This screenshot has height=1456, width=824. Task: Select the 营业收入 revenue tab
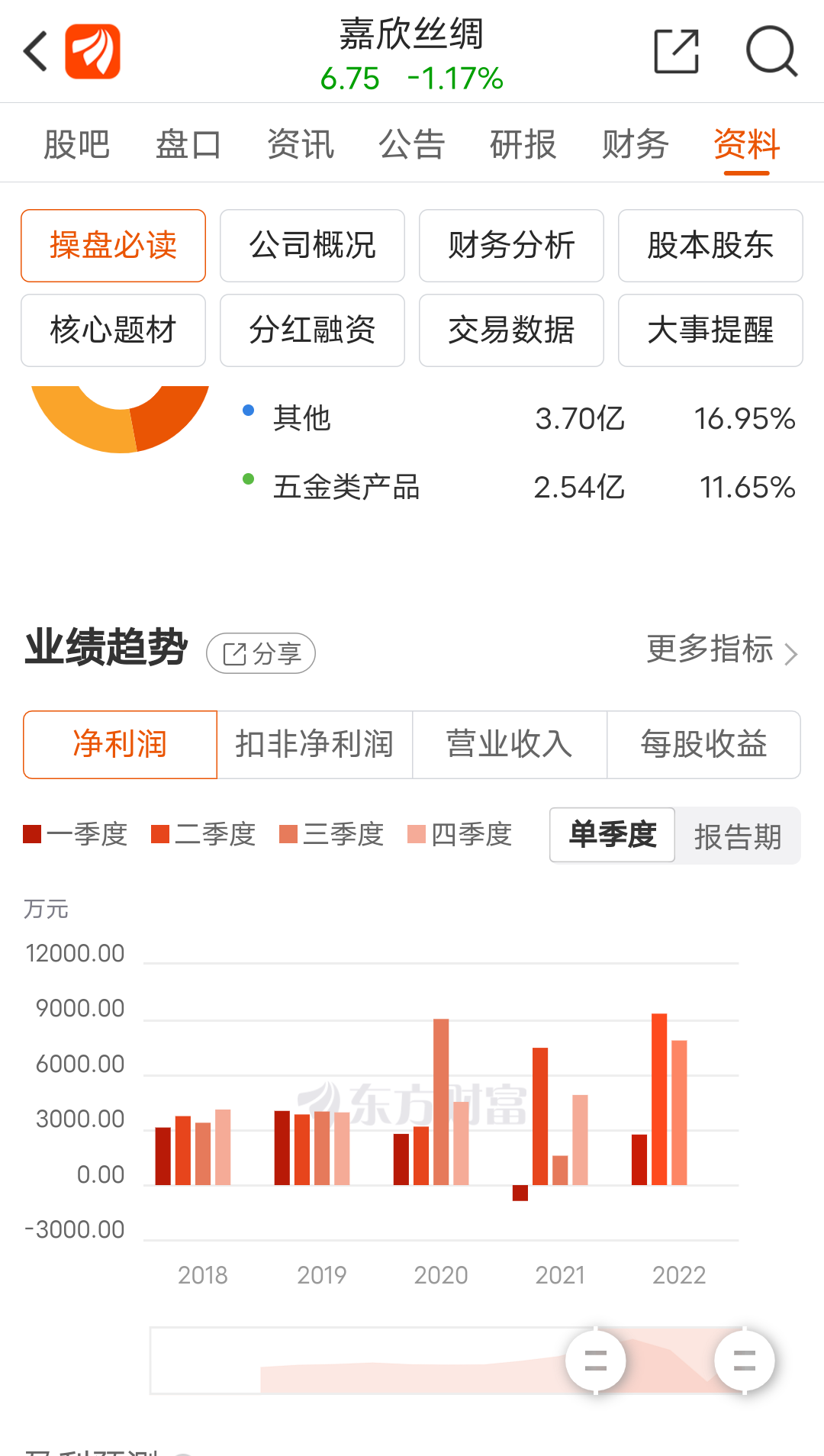click(x=508, y=745)
